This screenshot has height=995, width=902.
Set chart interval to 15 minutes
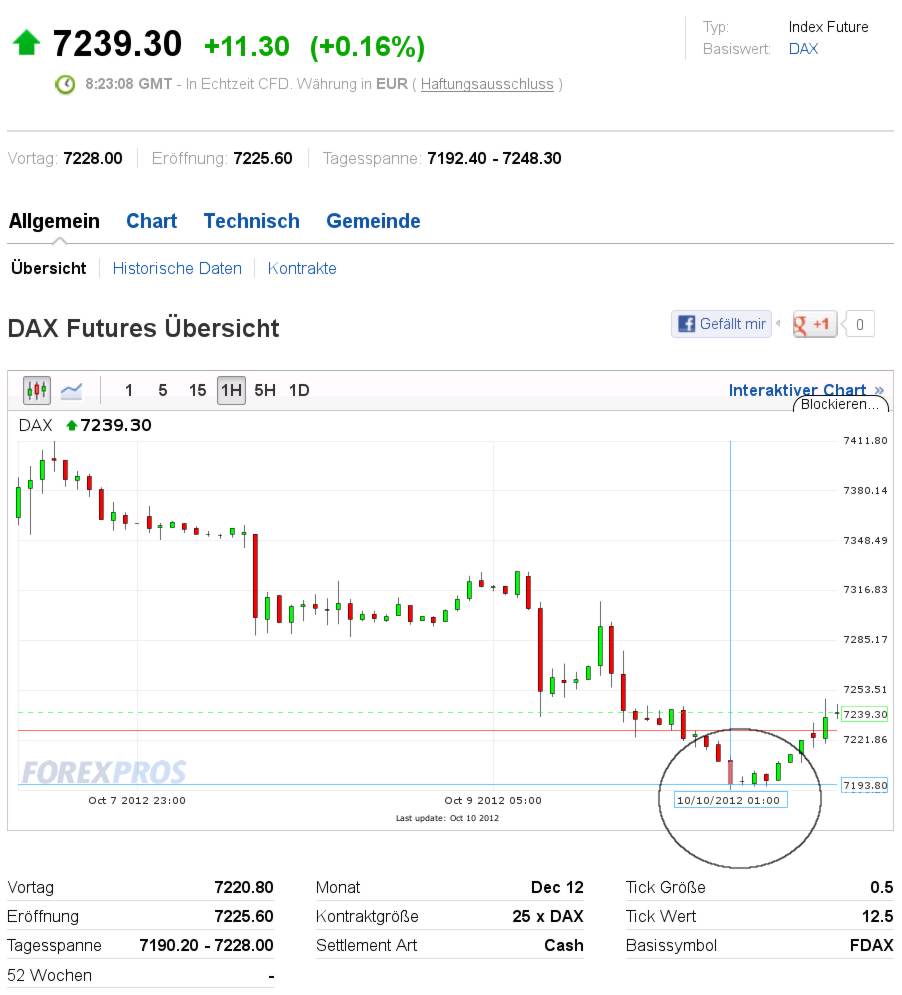(x=197, y=390)
